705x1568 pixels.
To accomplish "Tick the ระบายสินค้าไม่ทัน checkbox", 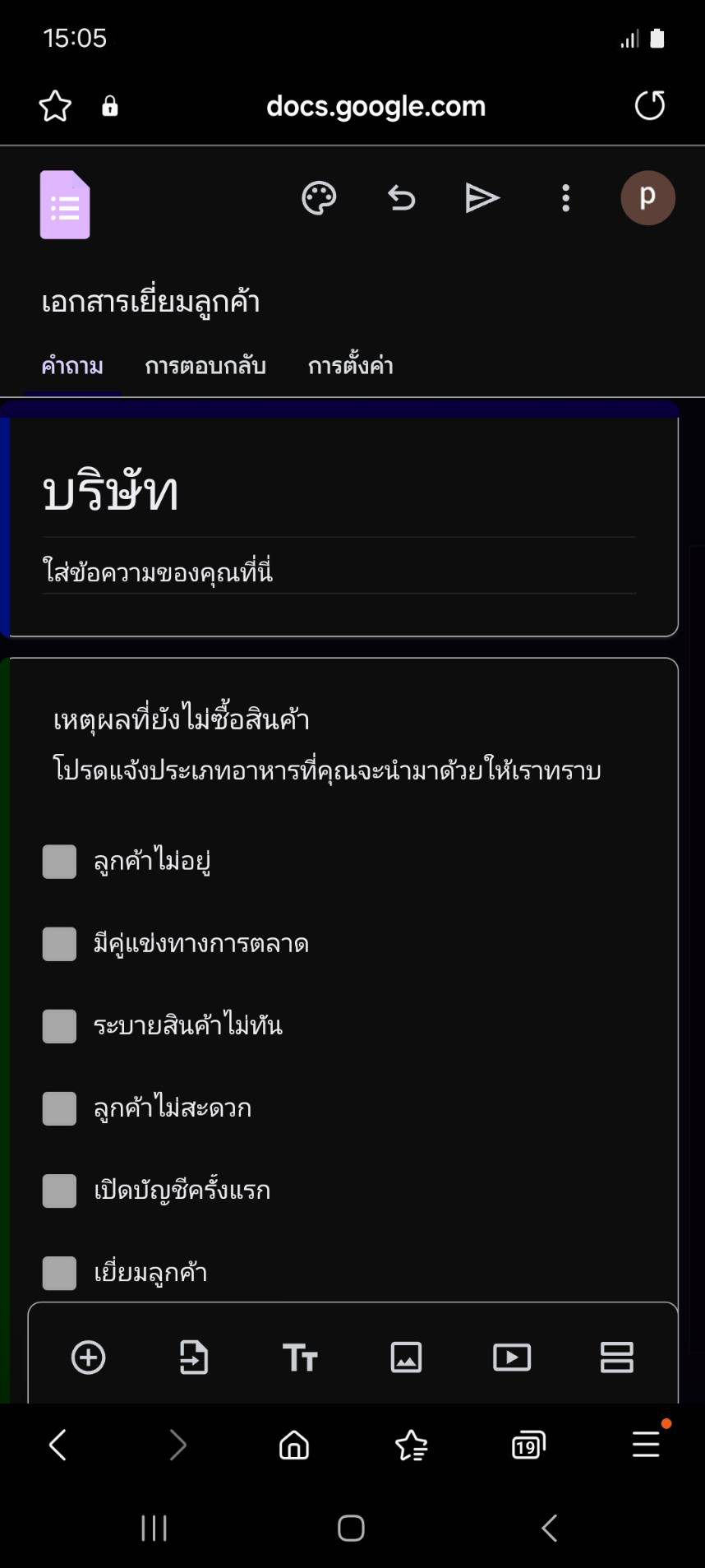I will coord(59,1026).
